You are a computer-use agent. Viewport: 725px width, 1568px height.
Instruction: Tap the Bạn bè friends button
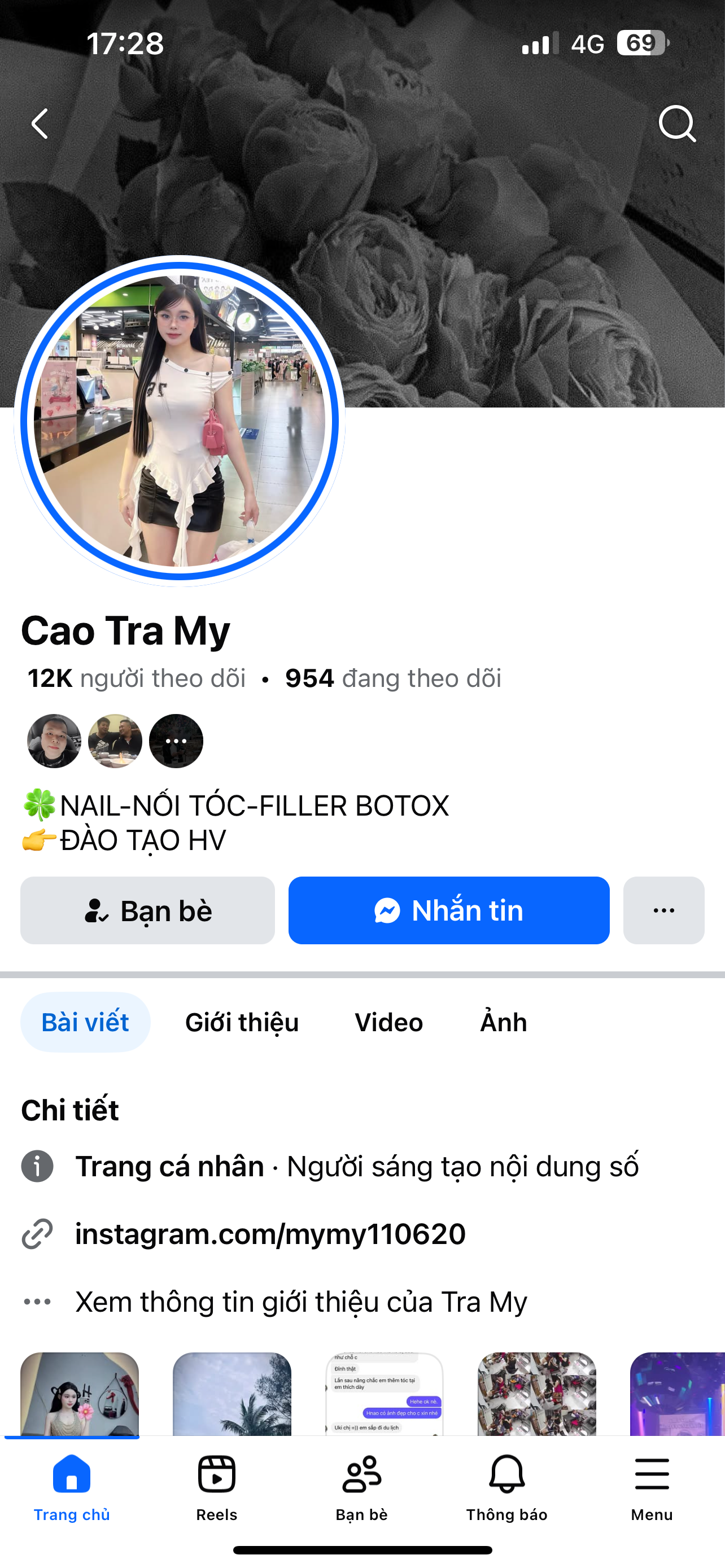(x=147, y=910)
